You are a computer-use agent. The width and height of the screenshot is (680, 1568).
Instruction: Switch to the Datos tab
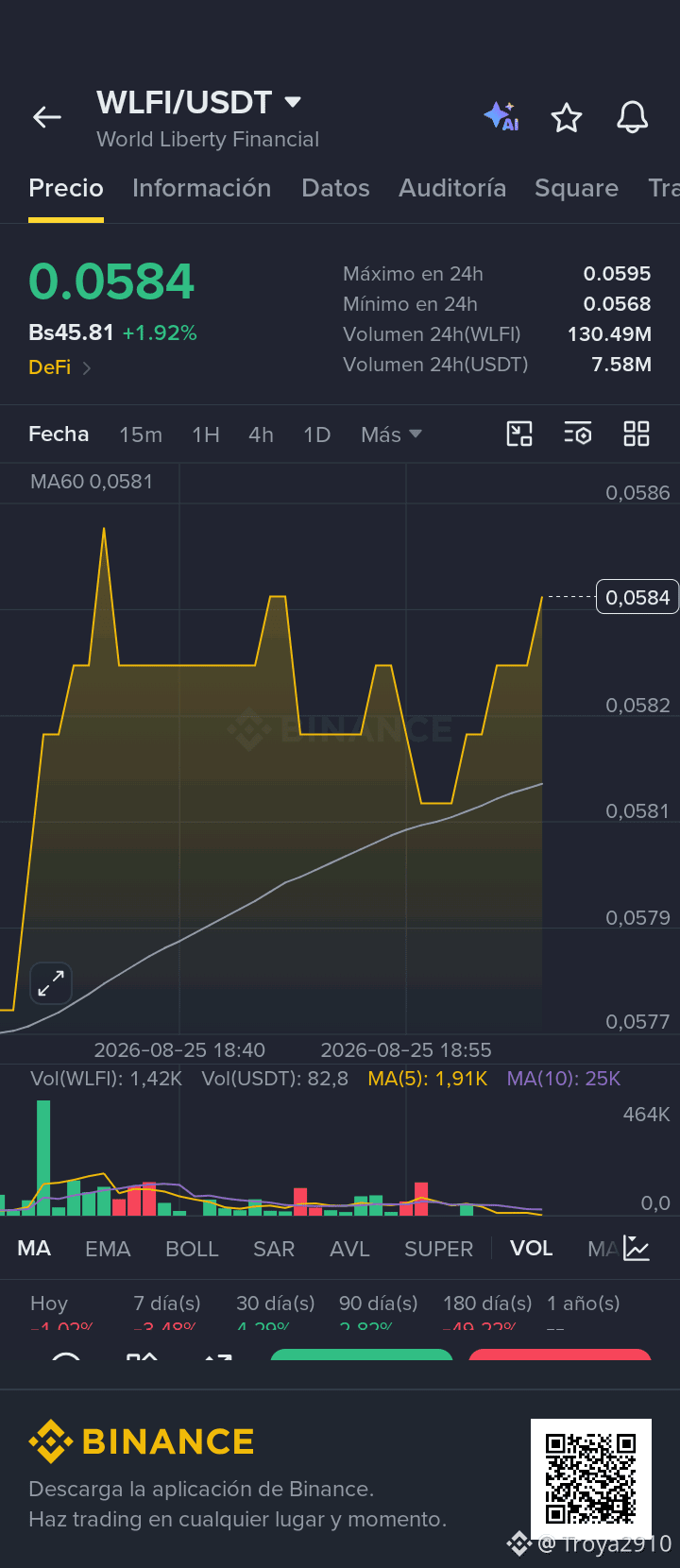point(335,188)
